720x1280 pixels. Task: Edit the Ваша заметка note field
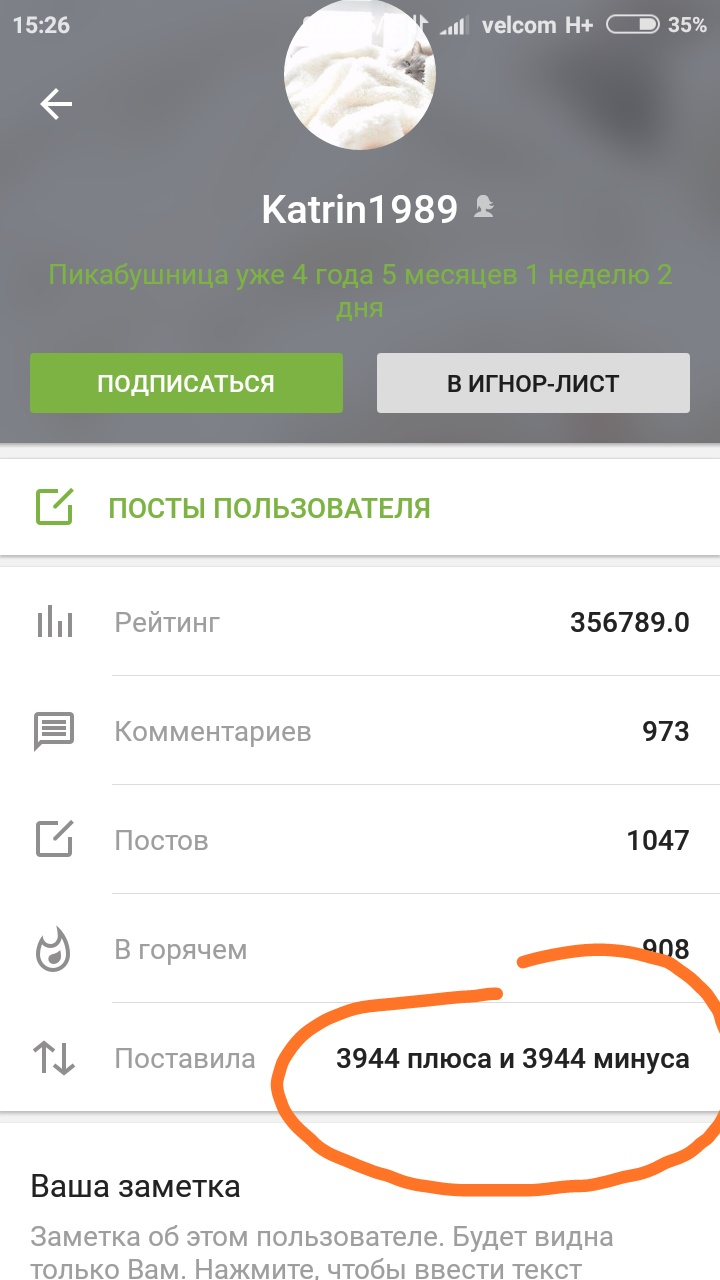[320, 1250]
